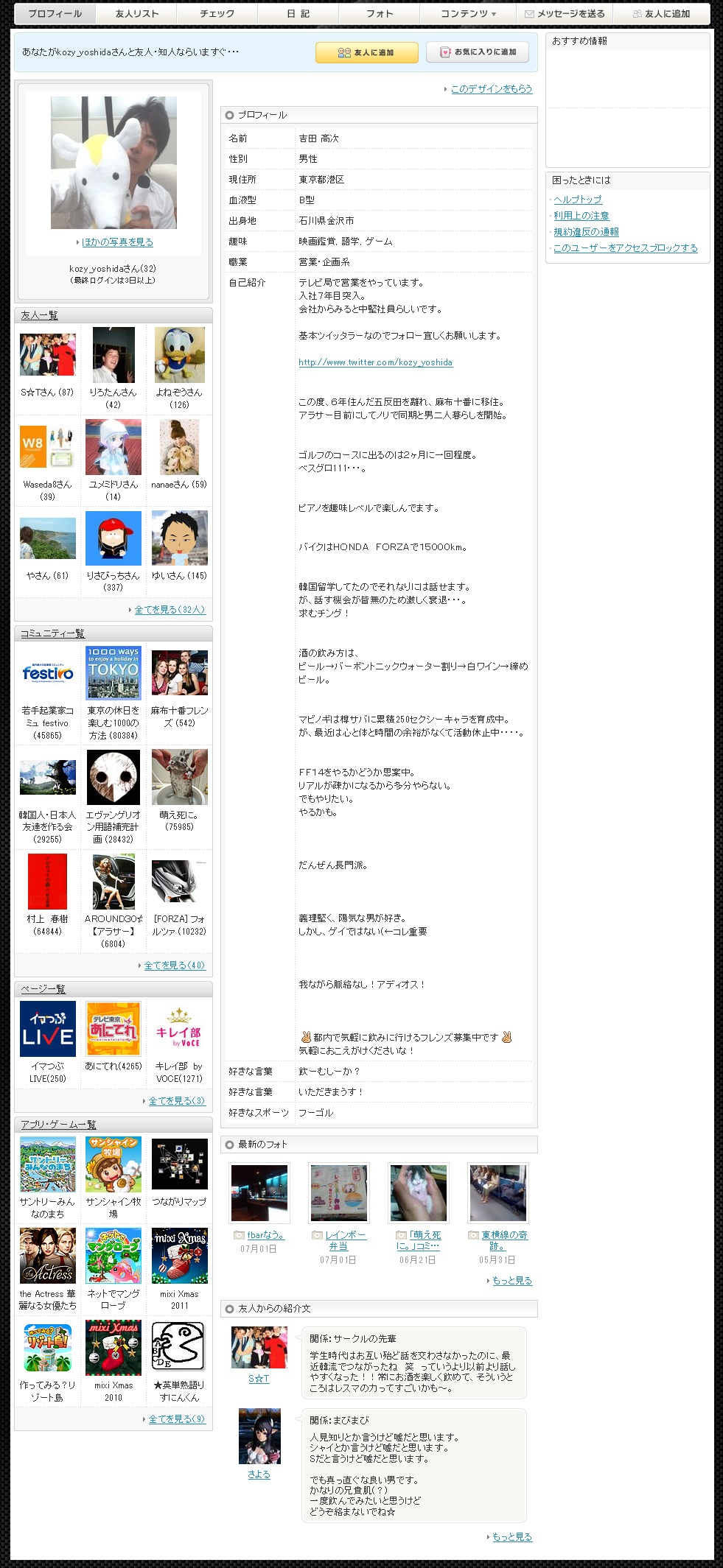Switch to the 友人リスト tab
Image resolution: width=723 pixels, height=1568 pixels.
(x=136, y=13)
